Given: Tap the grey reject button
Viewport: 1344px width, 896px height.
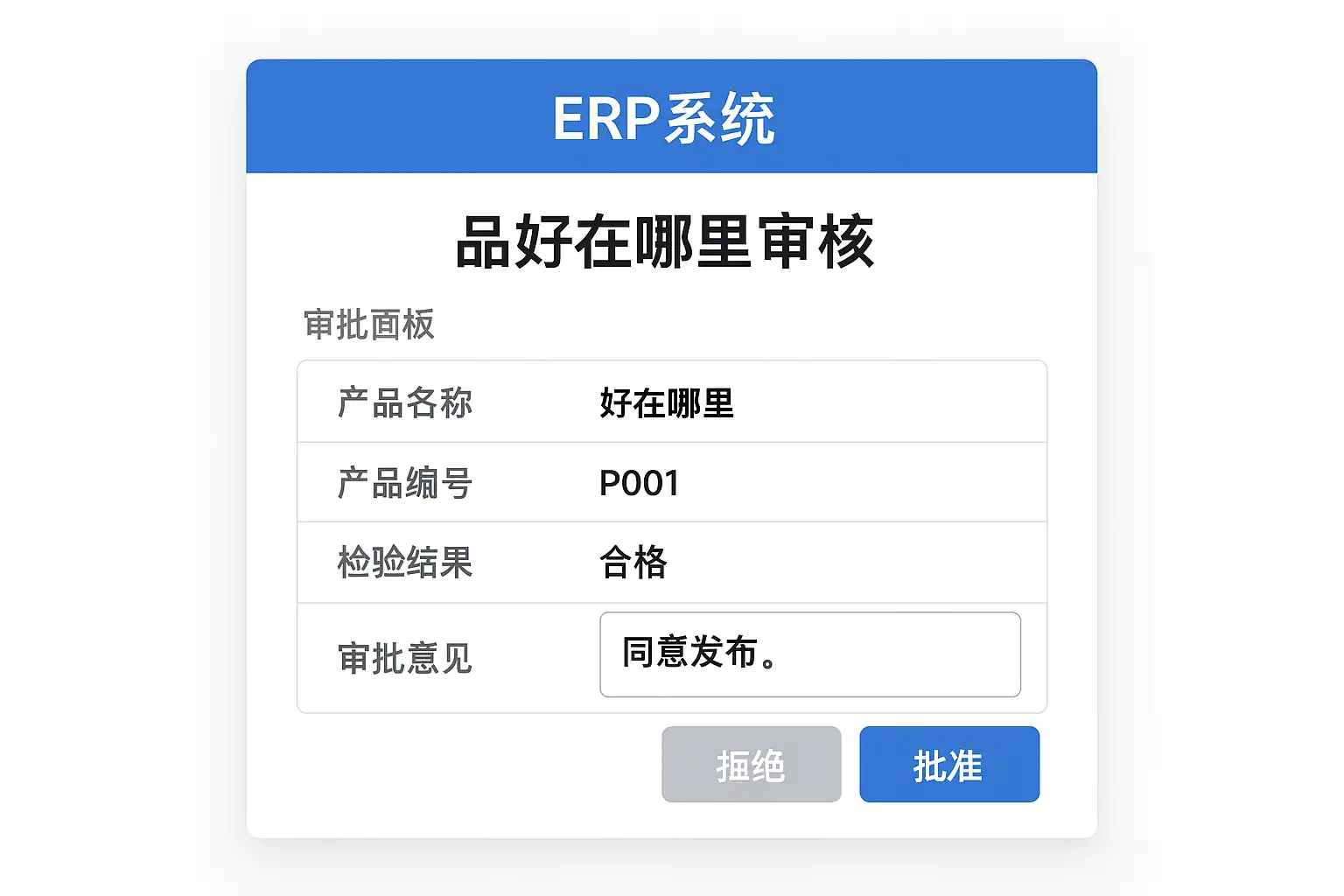Looking at the screenshot, I should click(751, 764).
